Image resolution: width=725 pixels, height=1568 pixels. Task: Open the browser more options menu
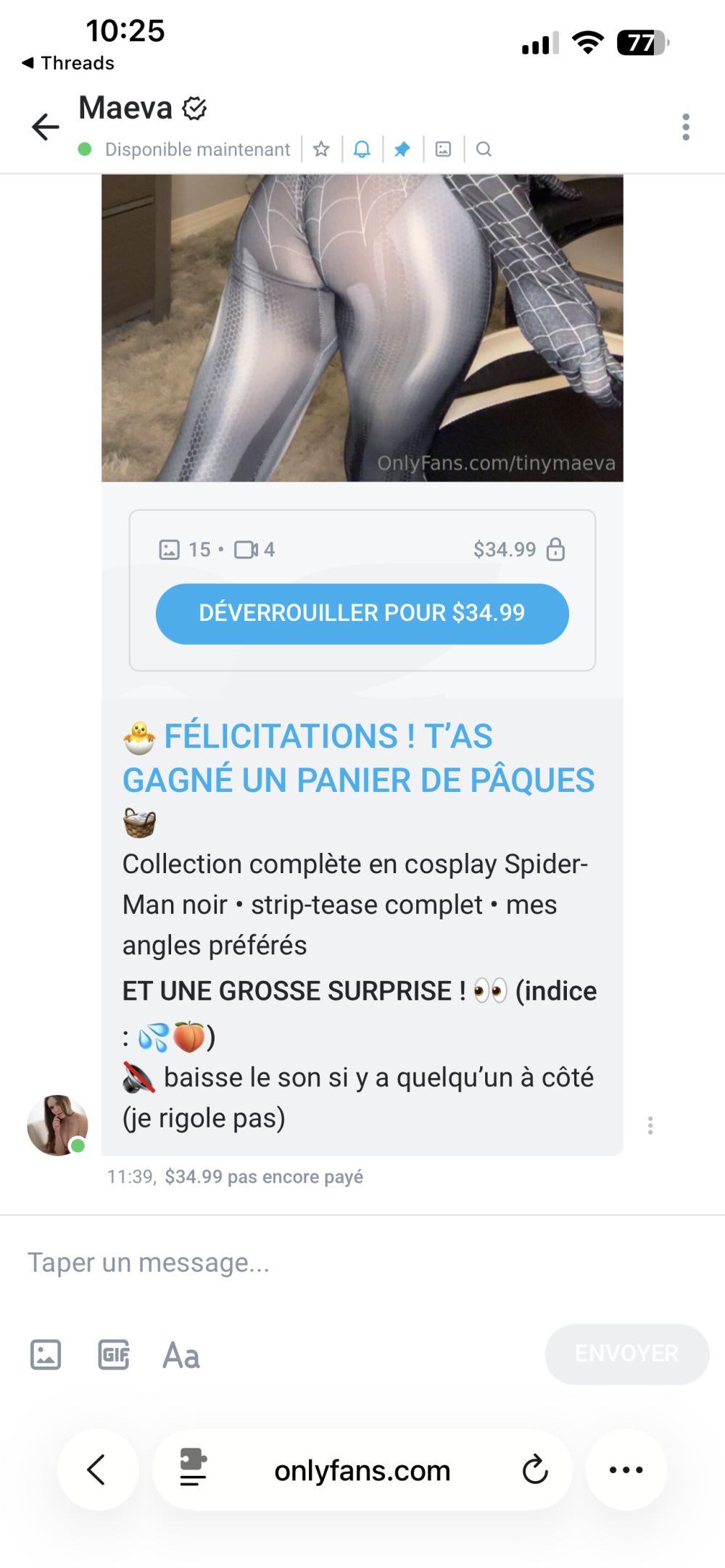(x=626, y=1470)
